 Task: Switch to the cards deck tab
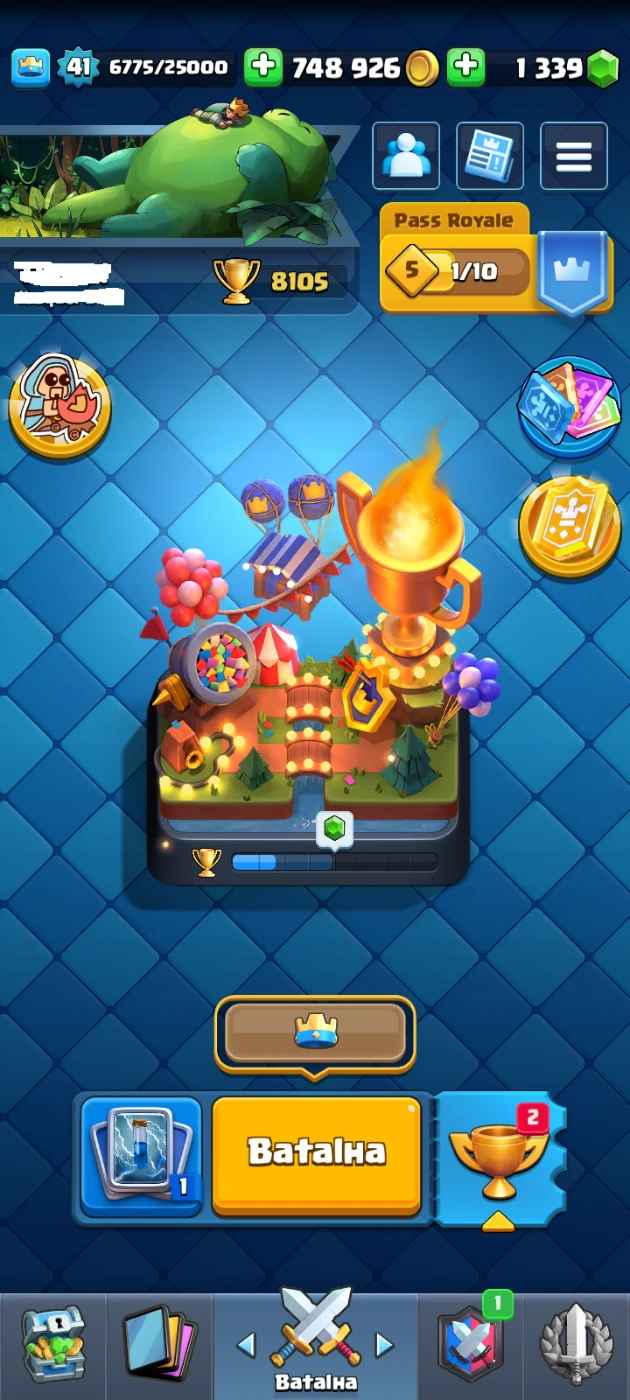(x=160, y=1344)
